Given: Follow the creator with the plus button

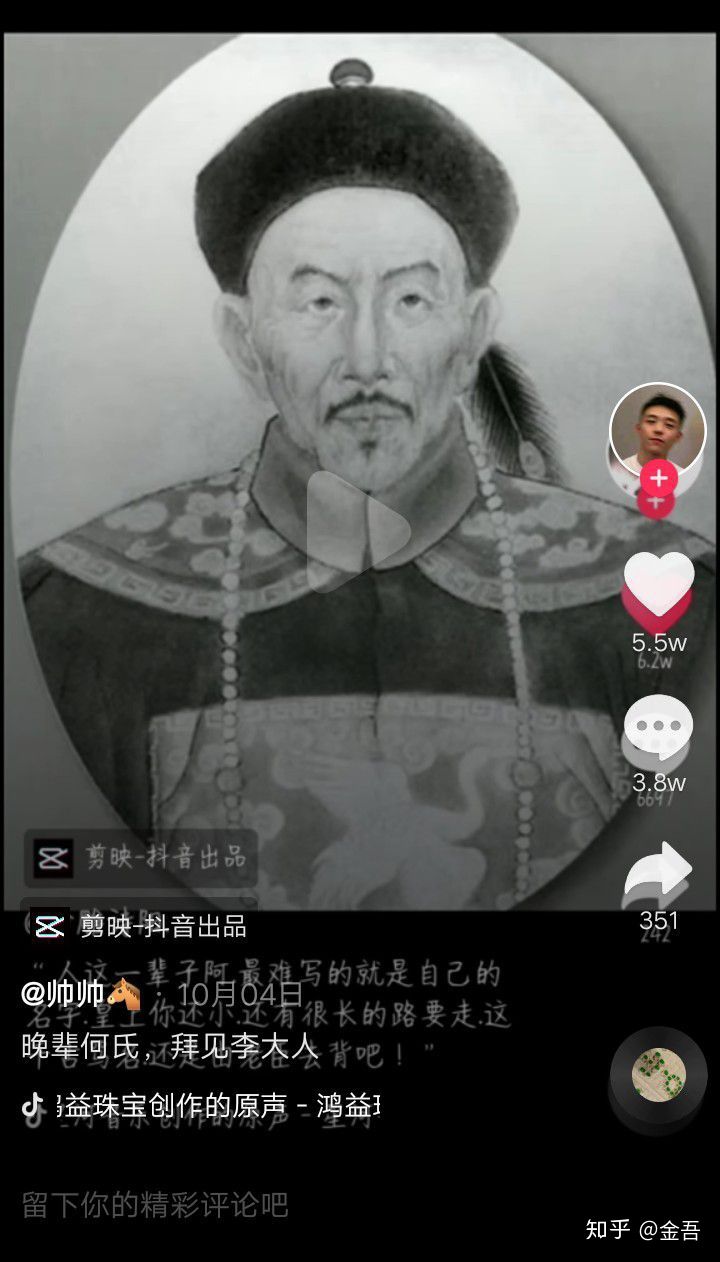Looking at the screenshot, I should 657,480.
